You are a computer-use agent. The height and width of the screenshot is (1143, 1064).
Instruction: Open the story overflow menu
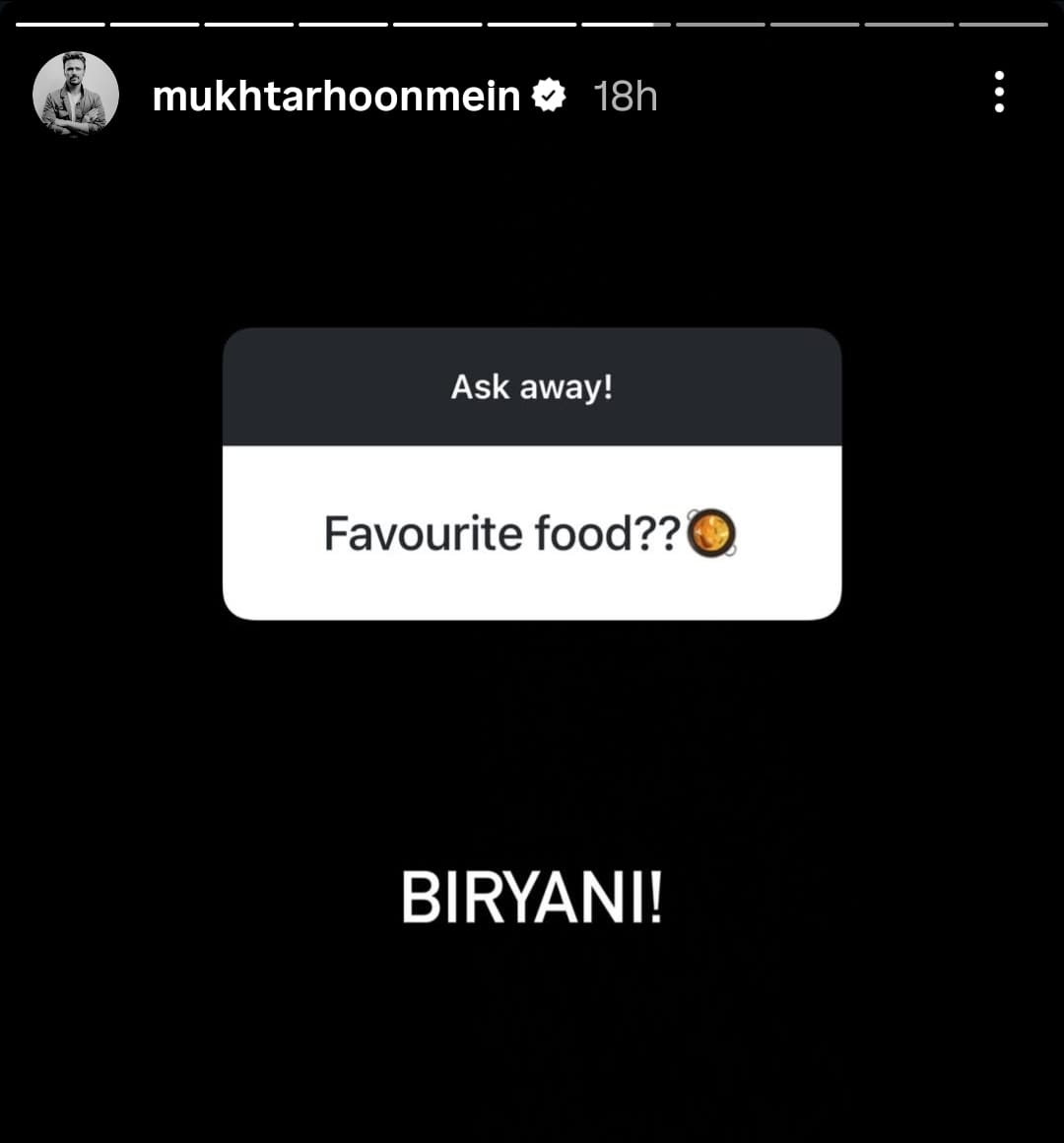[999, 92]
